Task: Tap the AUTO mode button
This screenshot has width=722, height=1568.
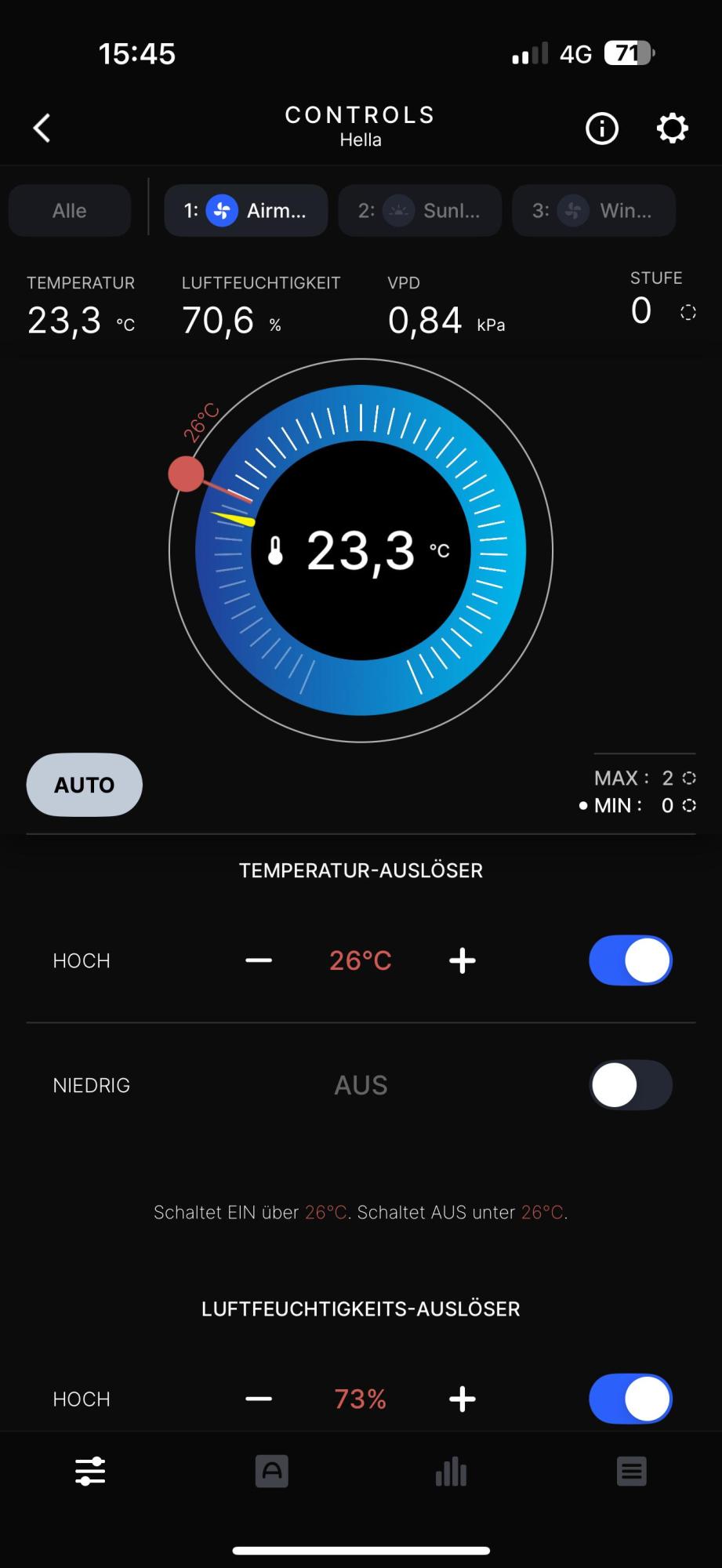Action: [85, 785]
